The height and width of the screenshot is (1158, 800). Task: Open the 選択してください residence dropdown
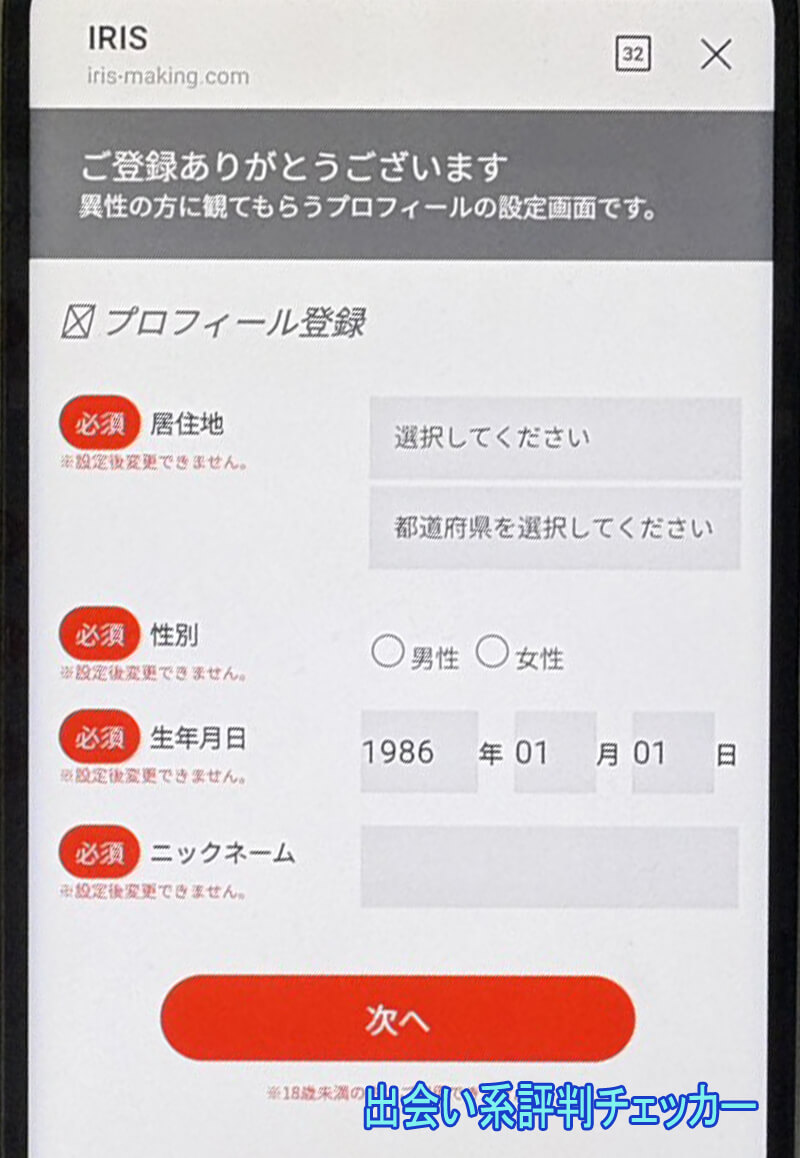(x=554, y=438)
